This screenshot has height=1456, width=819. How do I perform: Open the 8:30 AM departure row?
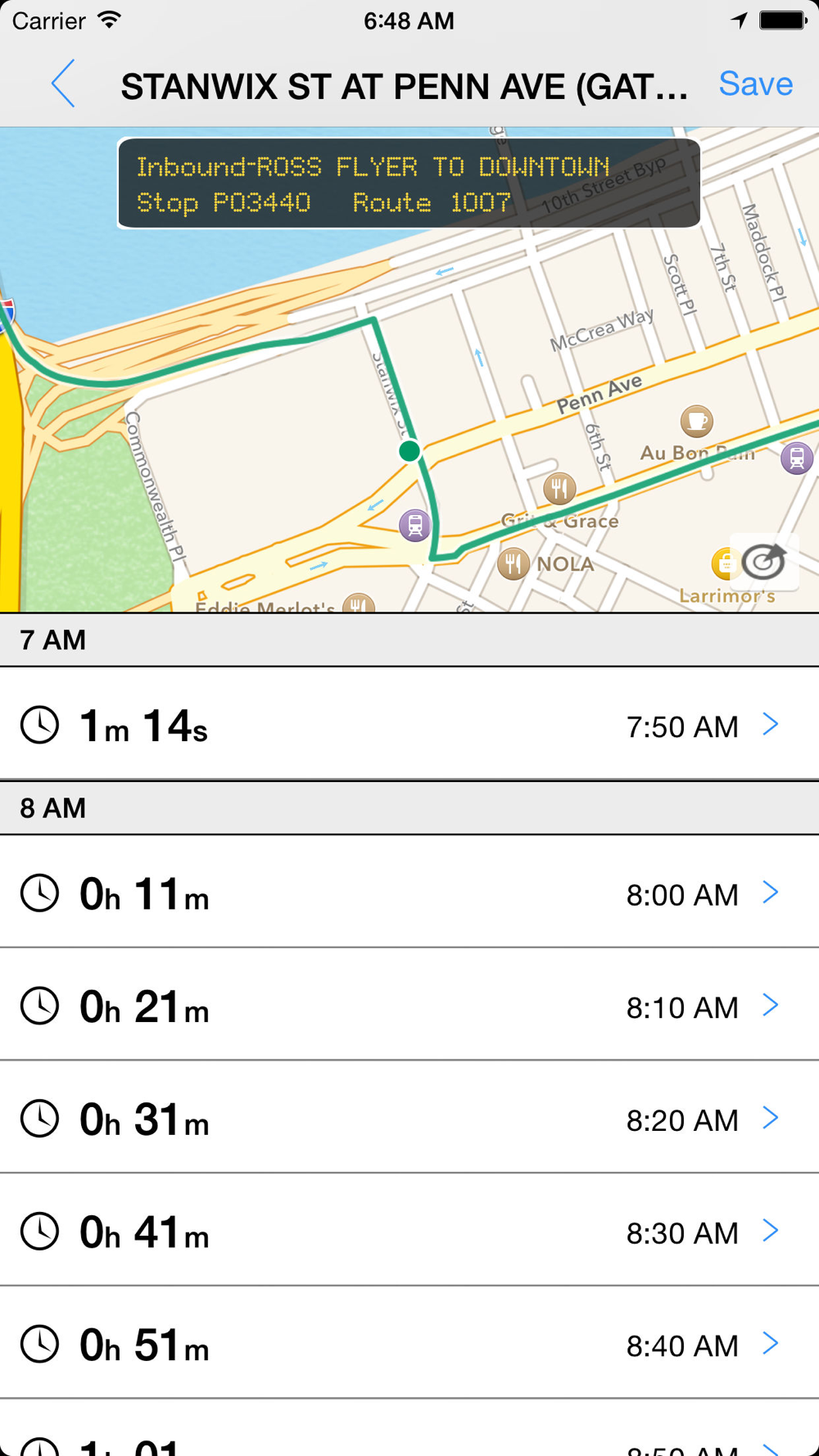409,1231
